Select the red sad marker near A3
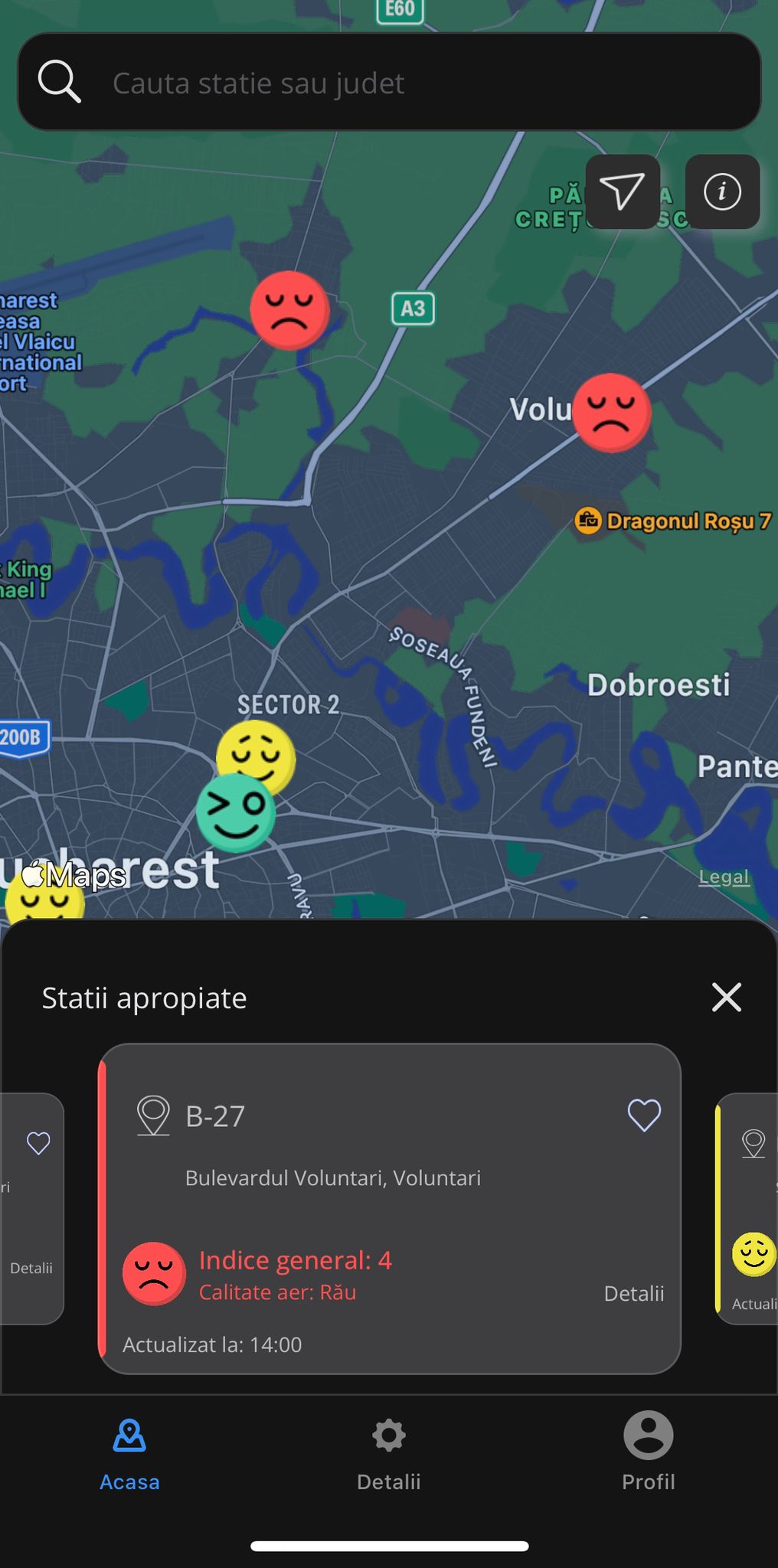This screenshot has width=778, height=1568. pyautogui.click(x=289, y=310)
